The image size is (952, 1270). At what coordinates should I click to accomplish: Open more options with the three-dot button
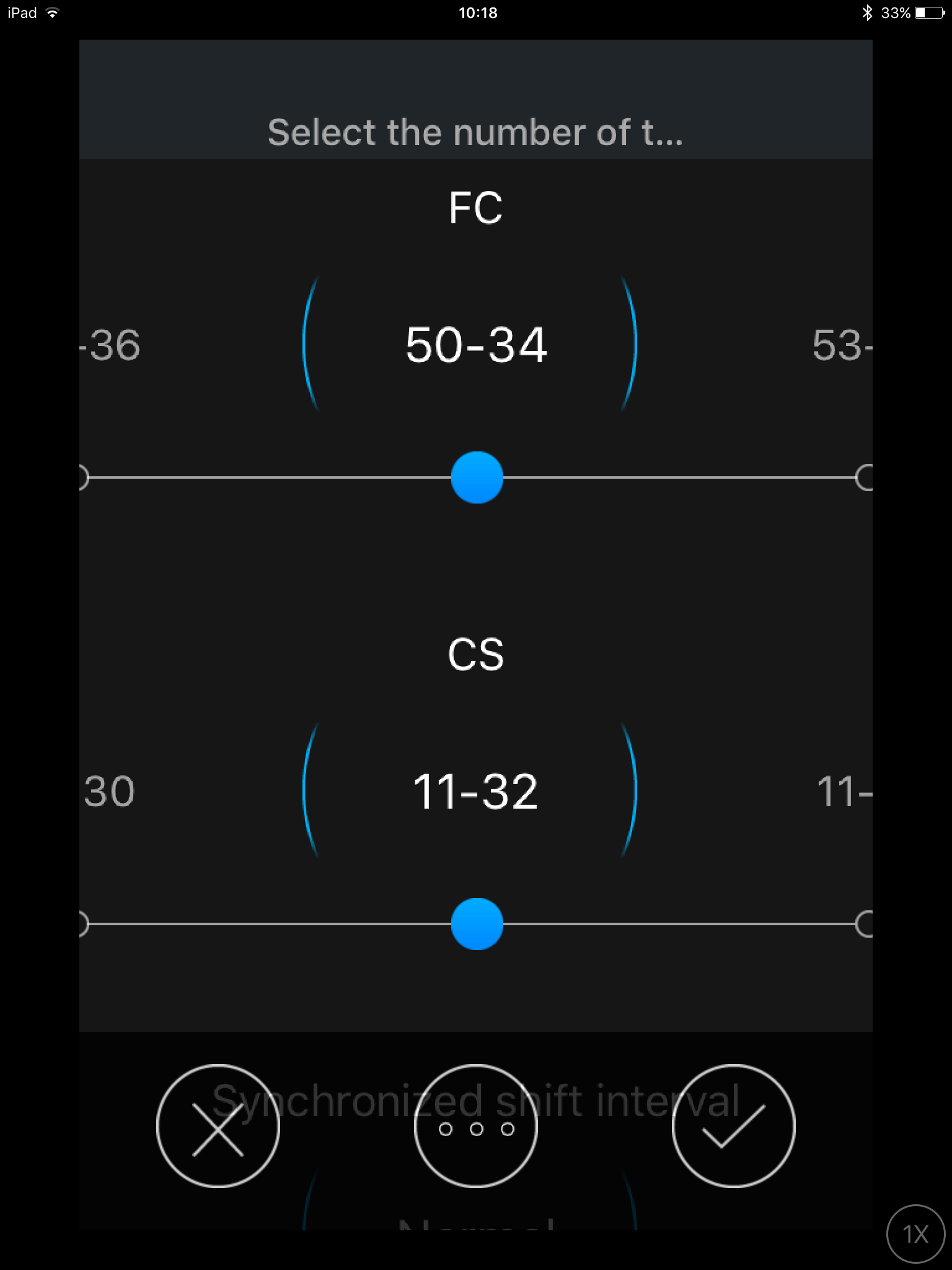coord(476,1126)
